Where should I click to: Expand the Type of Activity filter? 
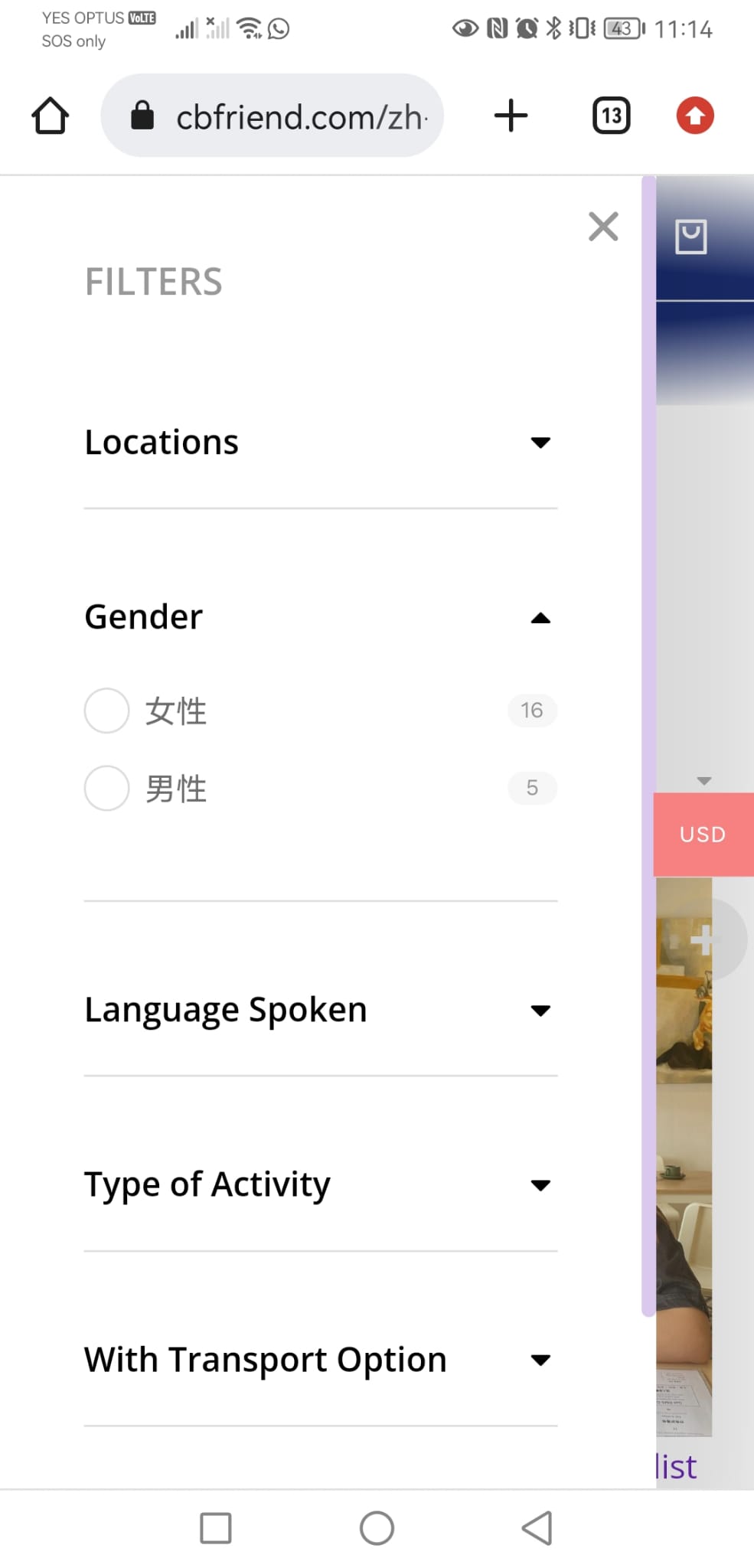[320, 1184]
